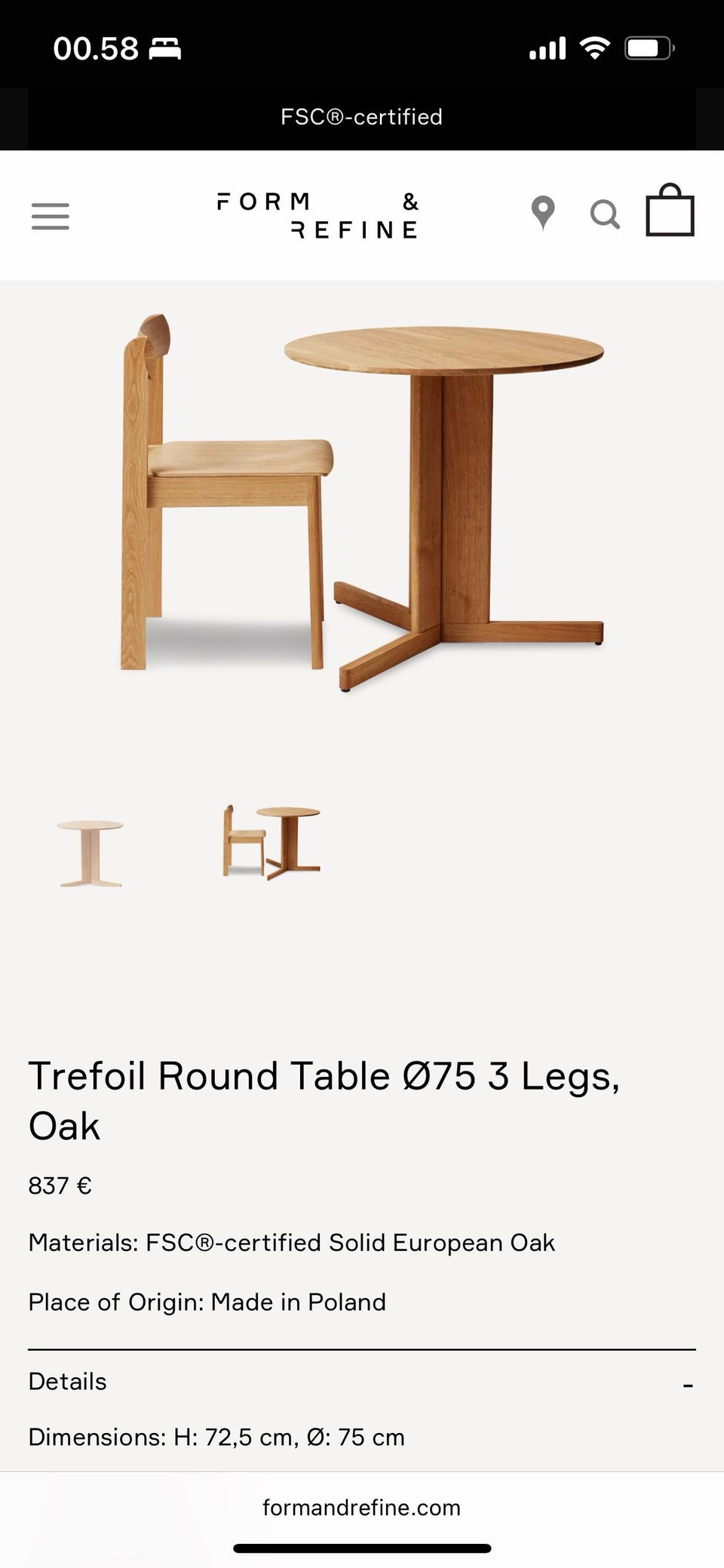Tap the formandrefine.com address bar
Viewport: 724px width, 1568px height.
362,1508
